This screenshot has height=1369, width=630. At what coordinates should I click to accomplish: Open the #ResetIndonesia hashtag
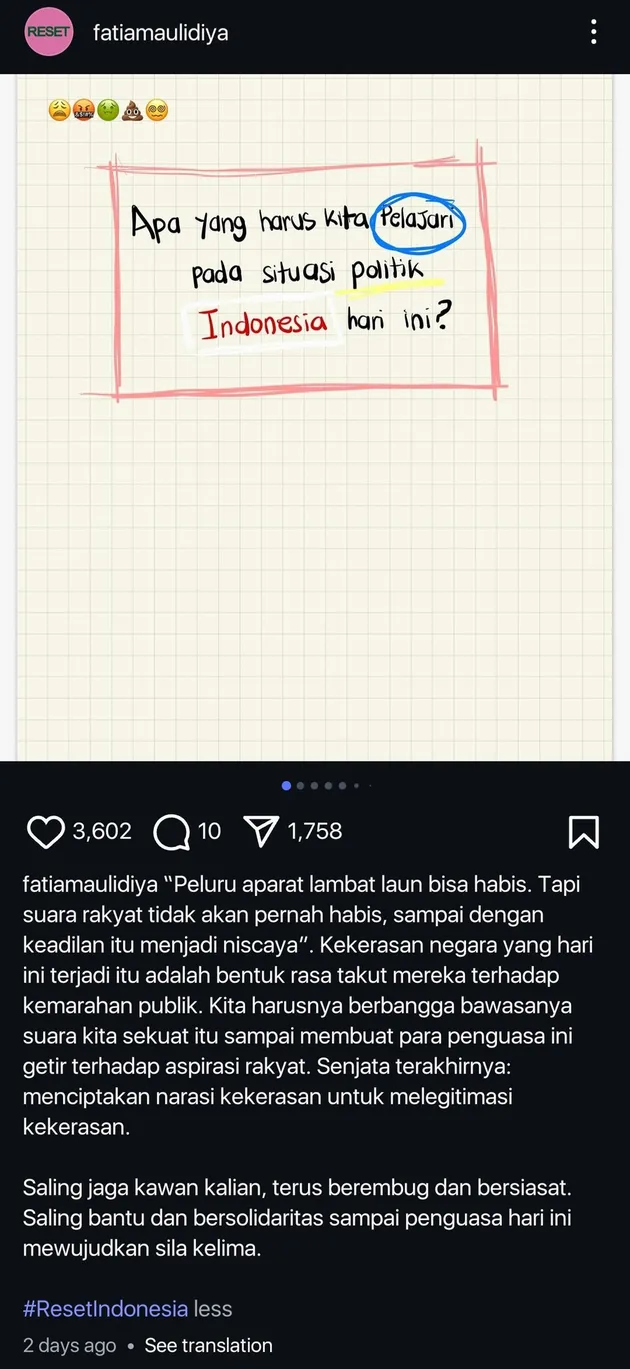105,1308
